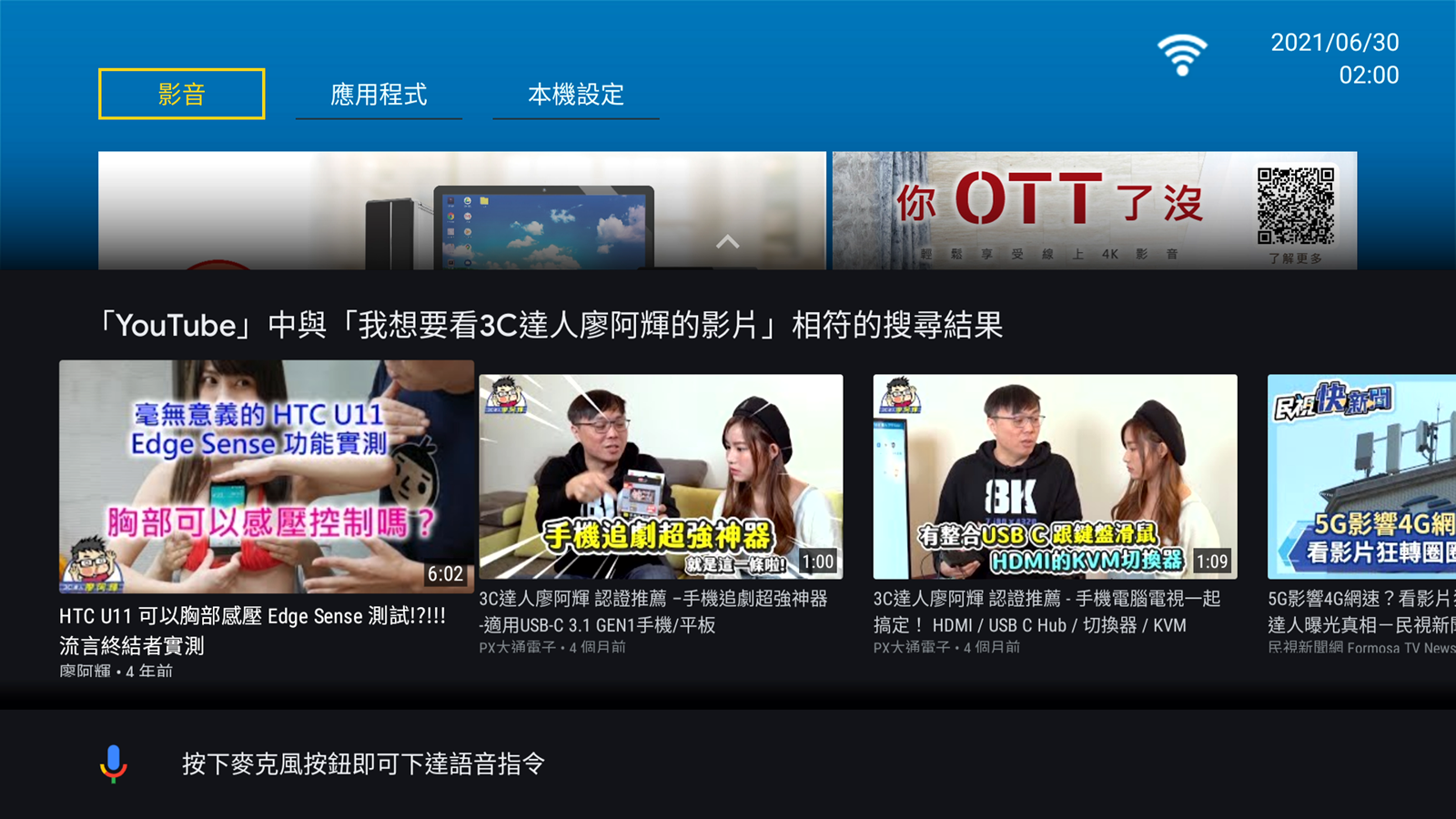Screen dimensions: 1456x819
Task: Collapse search results with the up chevron
Action: point(727,242)
